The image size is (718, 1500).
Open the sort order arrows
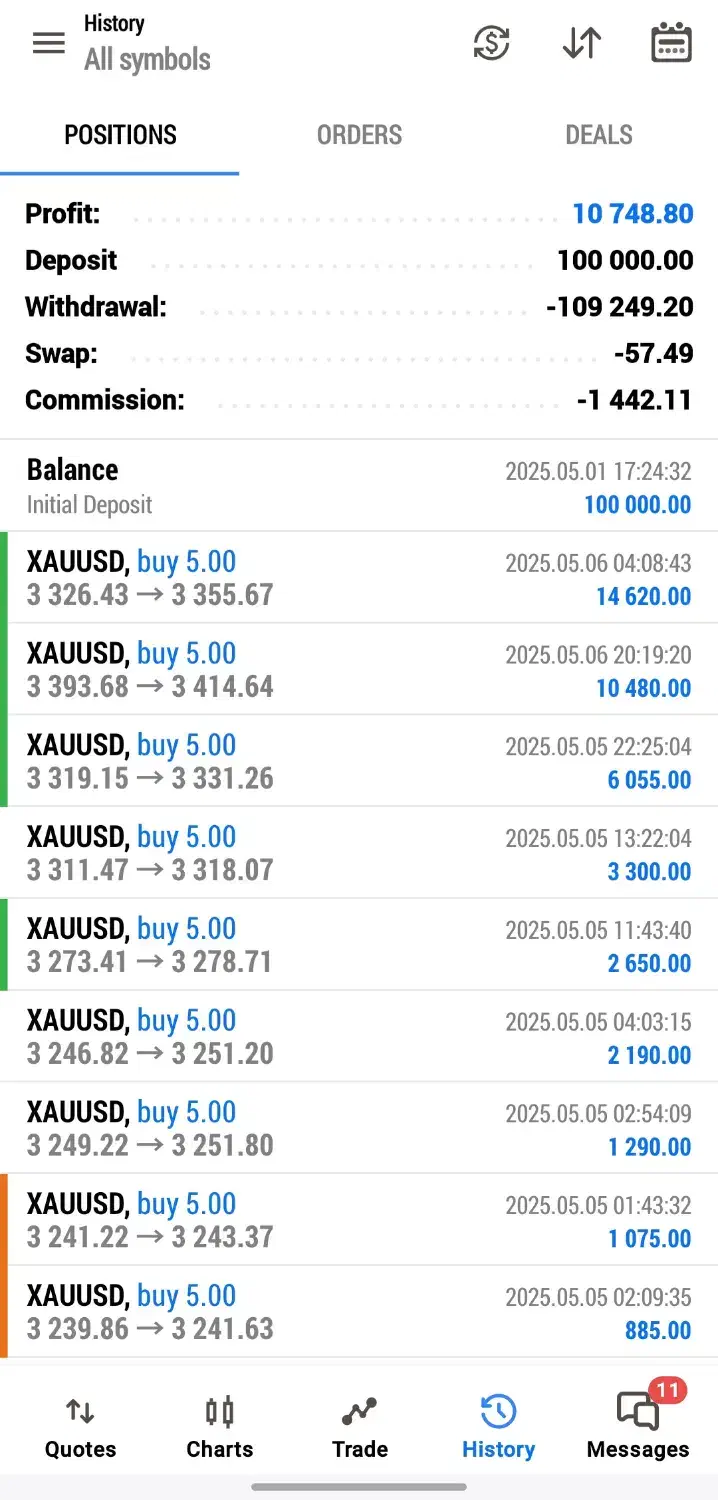[581, 43]
